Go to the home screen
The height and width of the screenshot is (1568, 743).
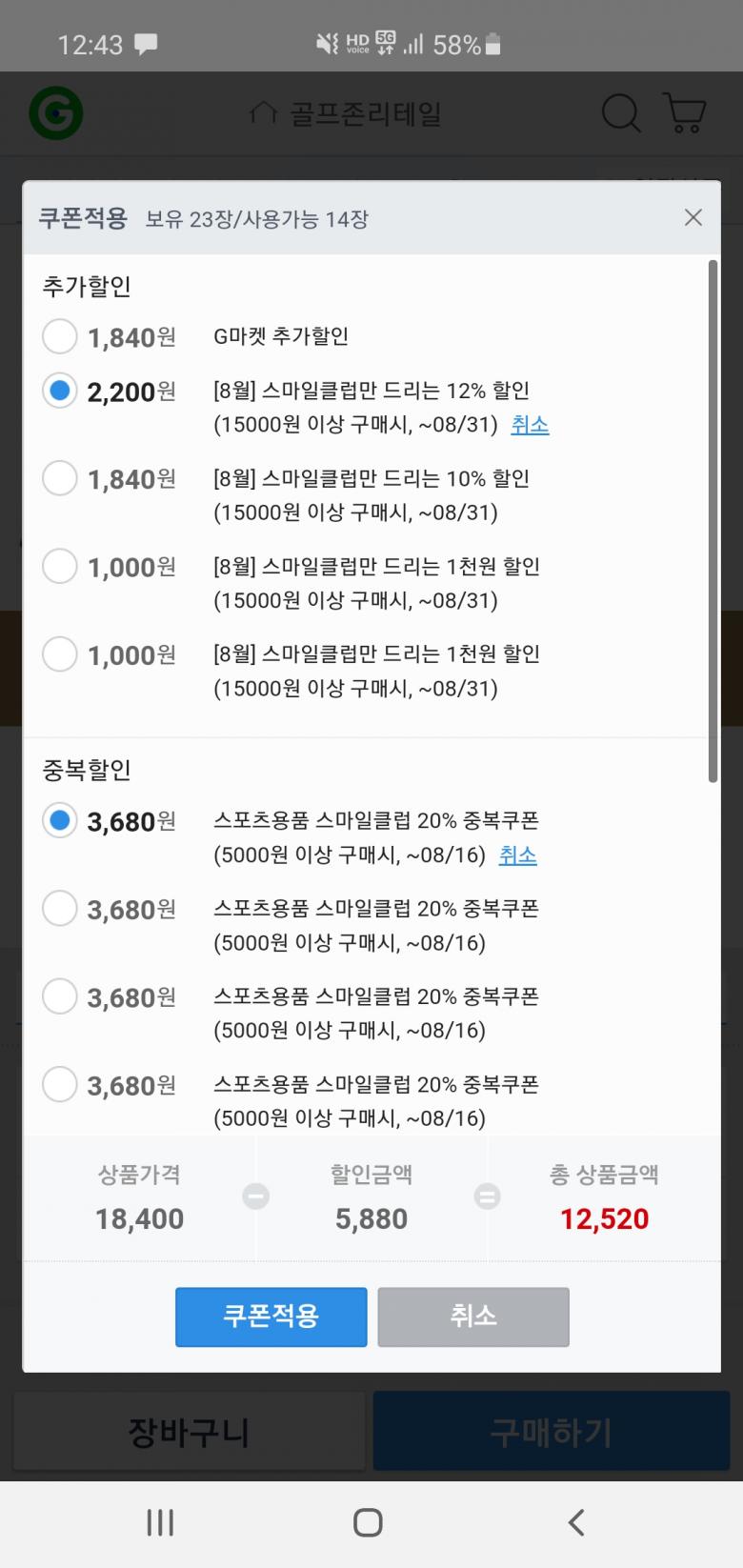coord(368,1522)
